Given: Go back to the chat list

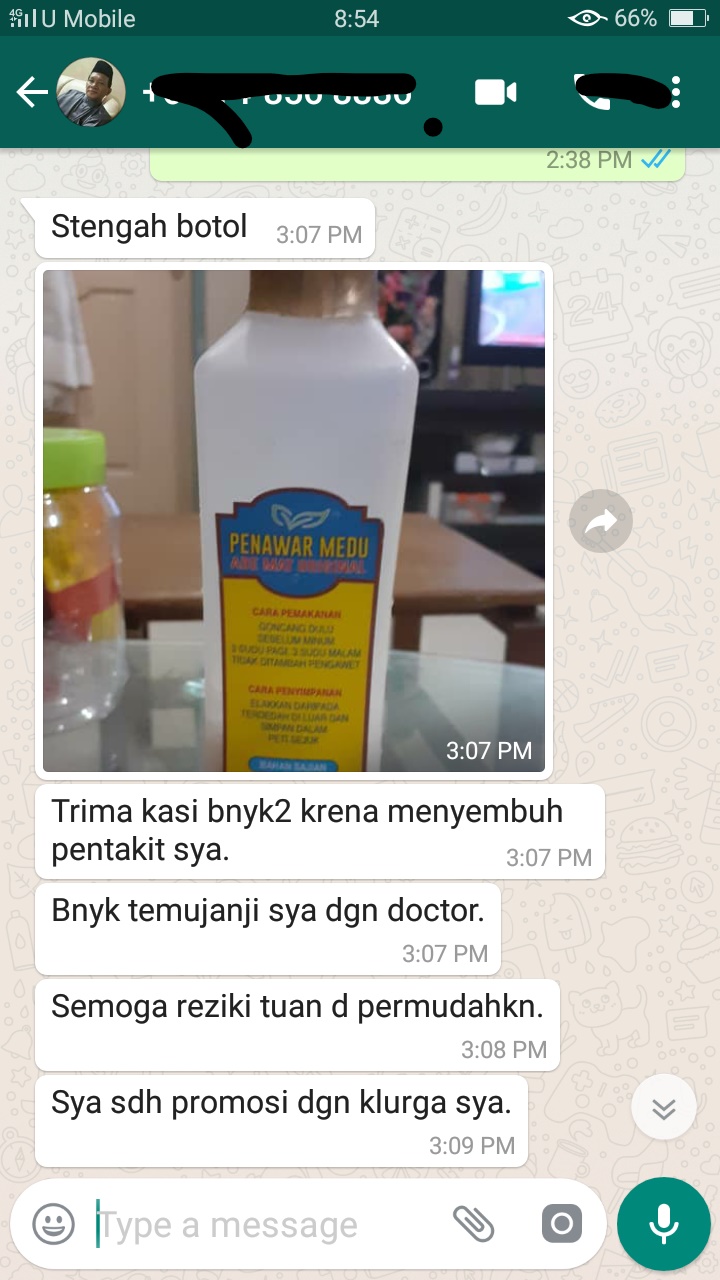Looking at the screenshot, I should [32, 93].
